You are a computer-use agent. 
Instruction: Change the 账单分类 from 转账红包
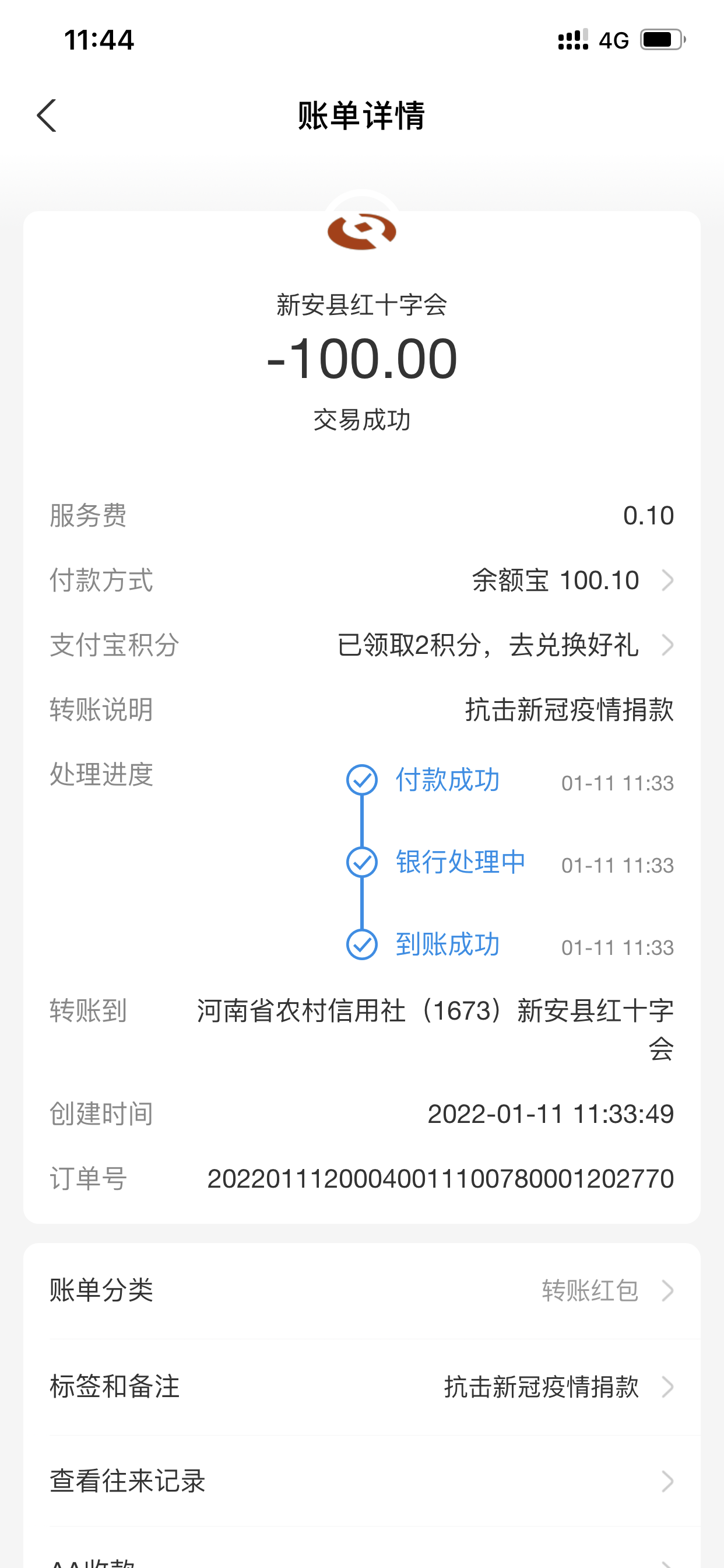[x=362, y=1290]
